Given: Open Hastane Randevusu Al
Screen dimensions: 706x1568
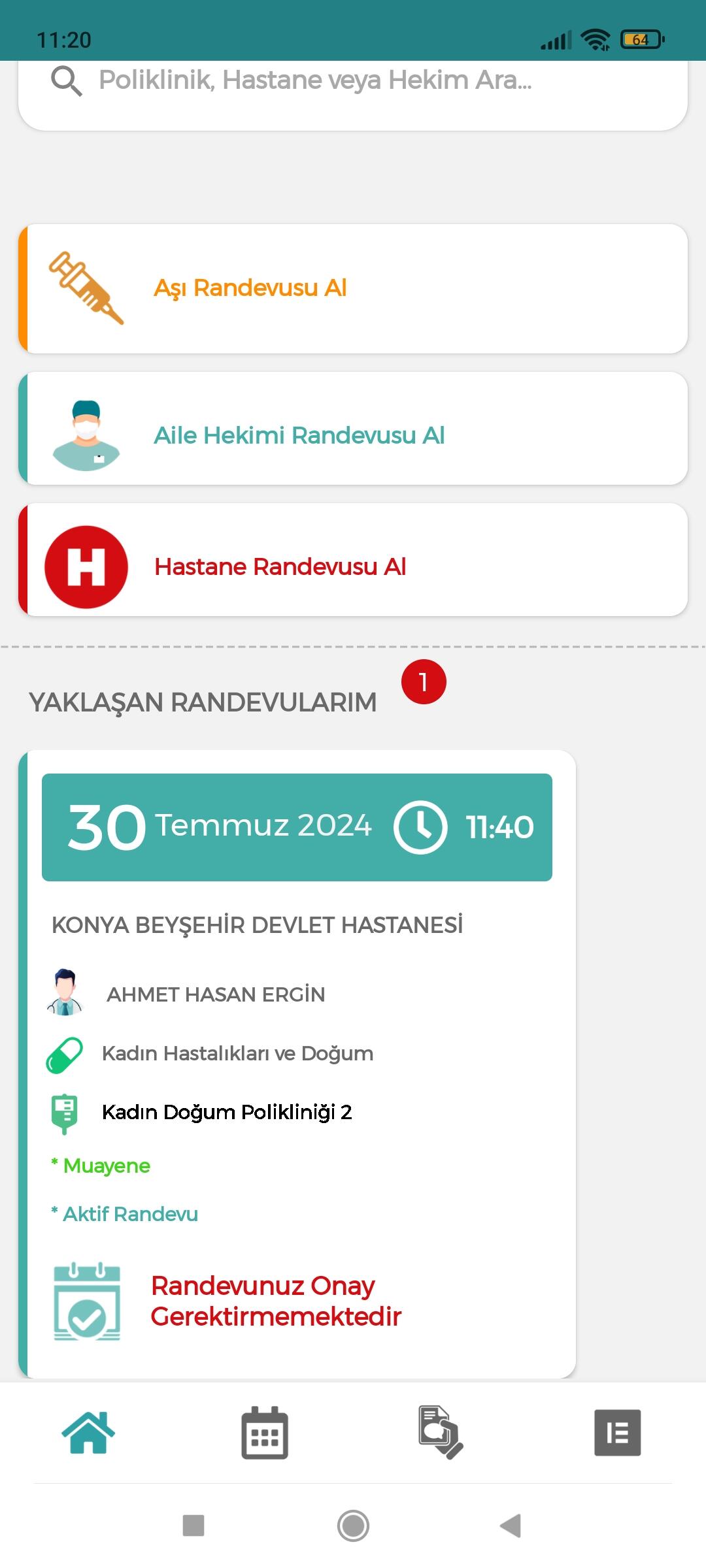Looking at the screenshot, I should [x=353, y=560].
